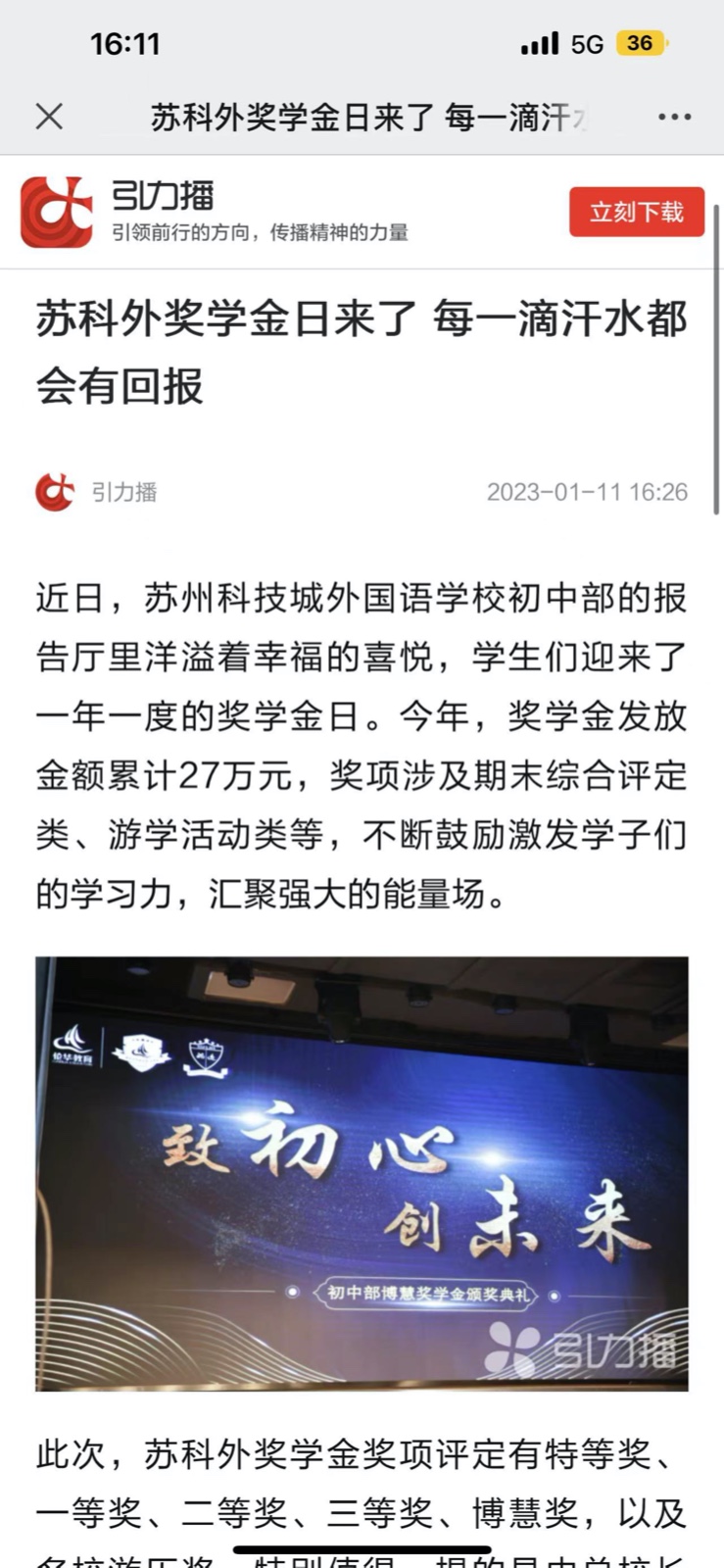Tap the 立刻下载 download button
The image size is (724, 1568).
pos(636,212)
